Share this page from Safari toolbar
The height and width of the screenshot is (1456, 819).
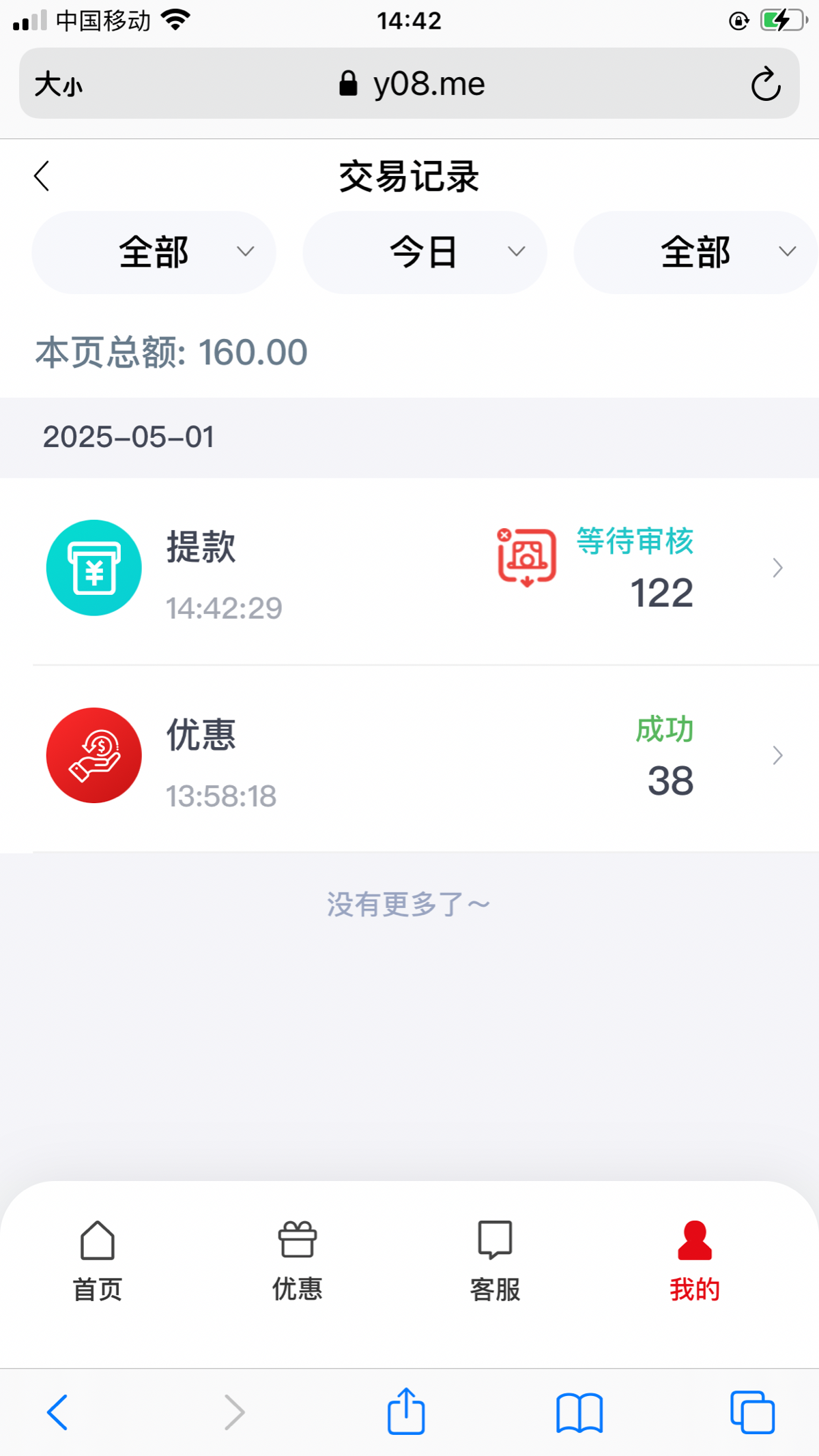(x=406, y=1412)
